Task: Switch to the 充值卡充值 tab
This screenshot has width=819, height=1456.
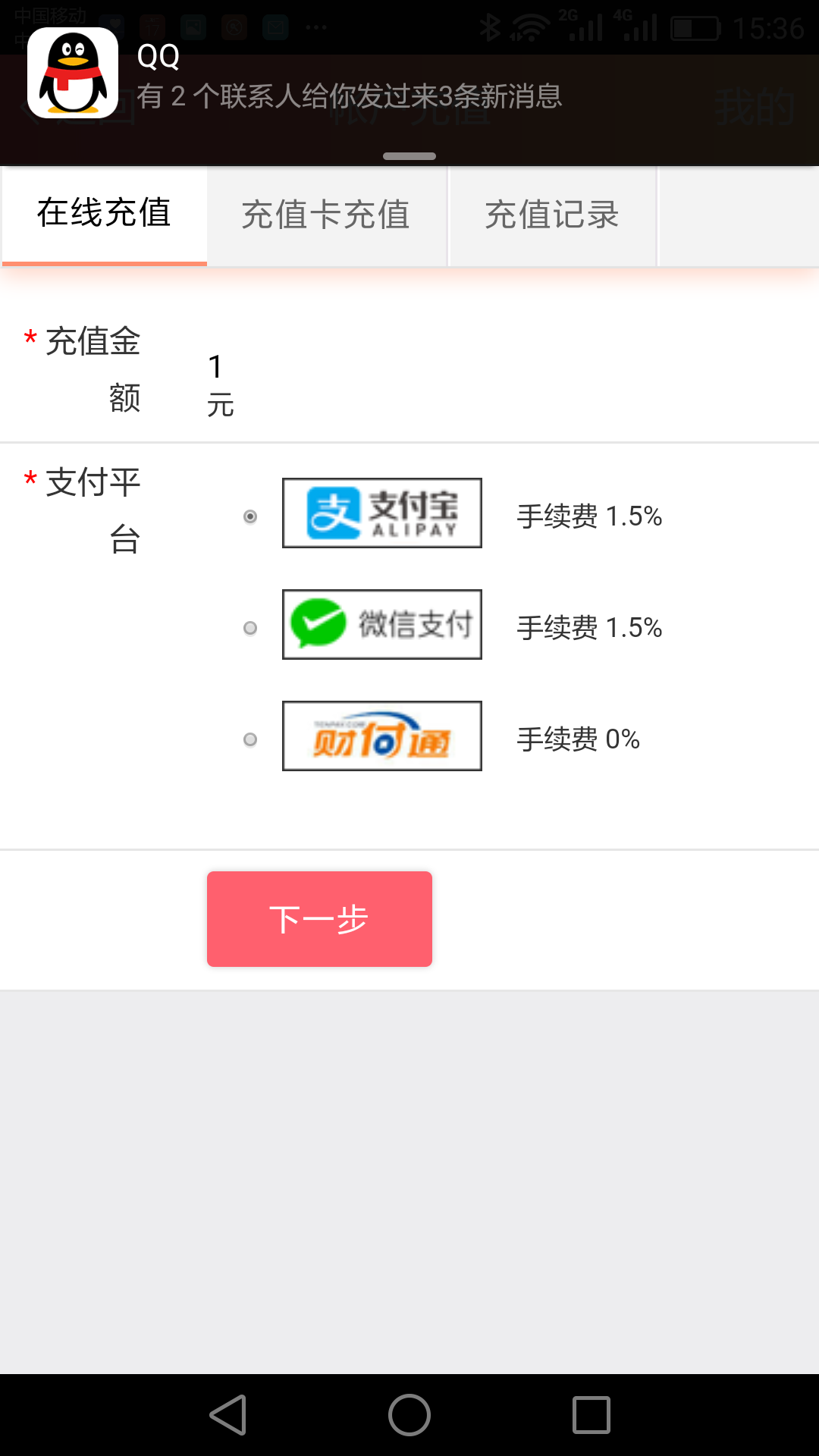Action: tap(326, 215)
